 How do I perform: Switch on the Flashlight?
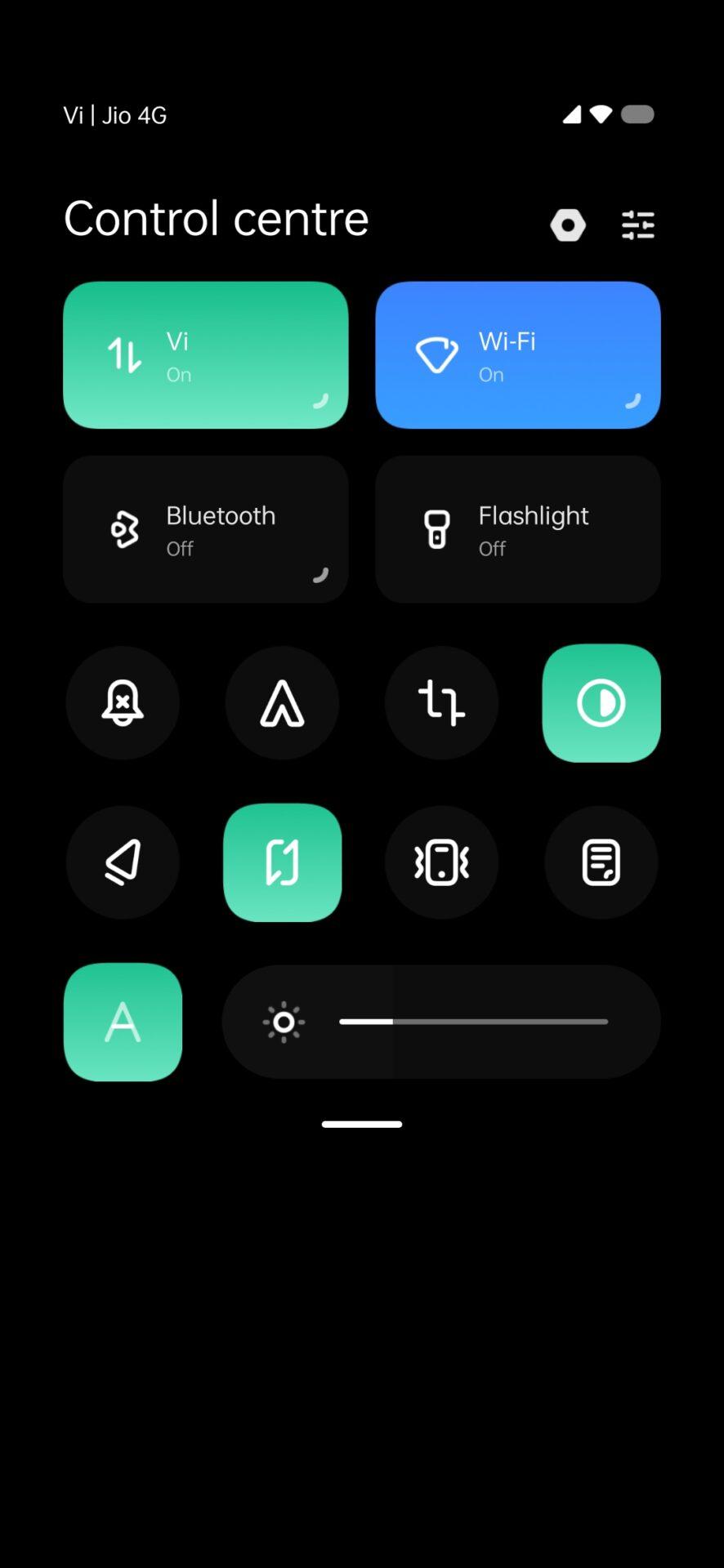(518, 529)
